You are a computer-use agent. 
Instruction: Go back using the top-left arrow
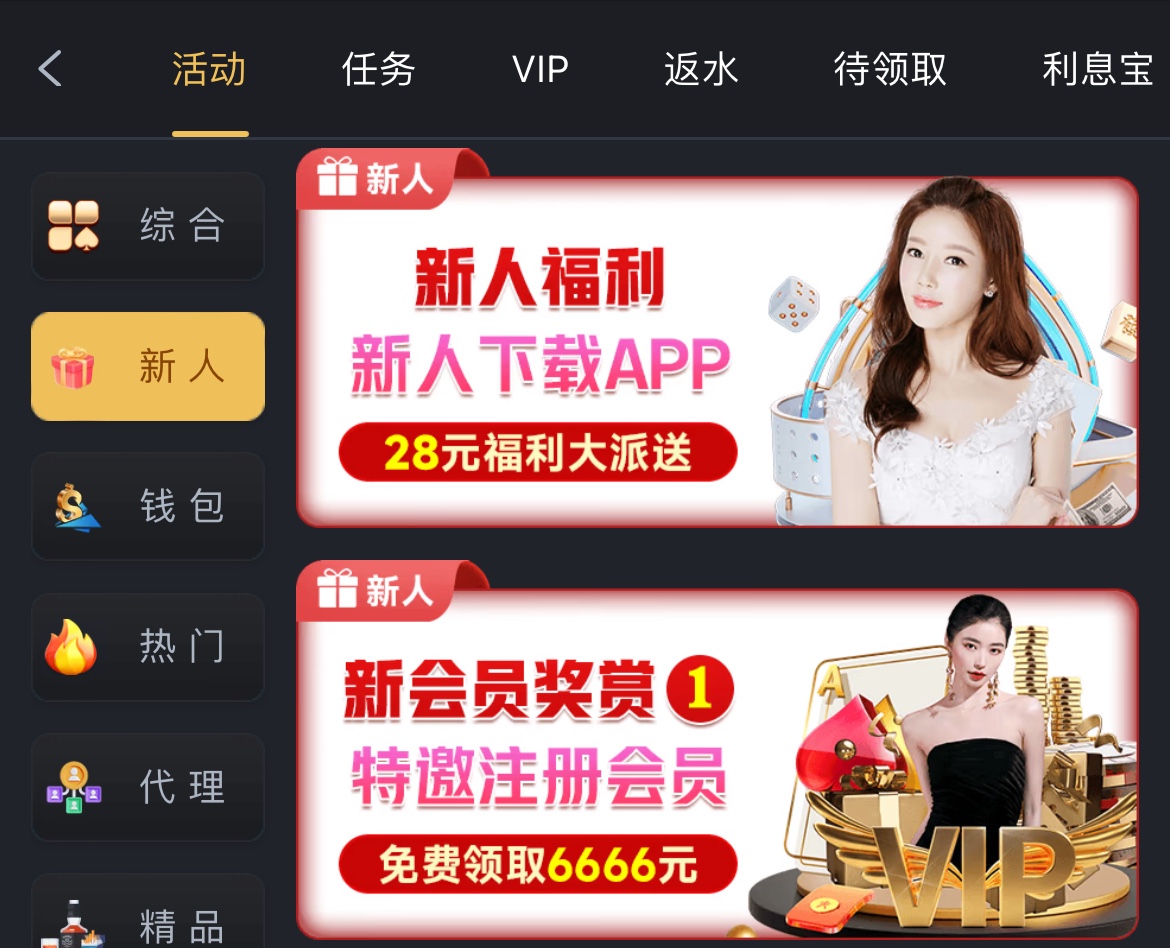(x=50, y=69)
